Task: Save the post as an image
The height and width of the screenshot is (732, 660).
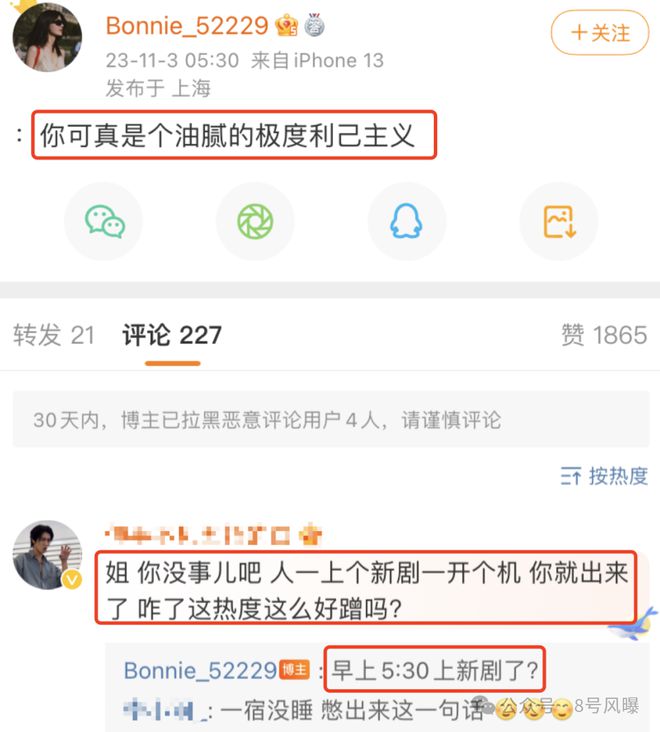Action: pyautogui.click(x=558, y=222)
